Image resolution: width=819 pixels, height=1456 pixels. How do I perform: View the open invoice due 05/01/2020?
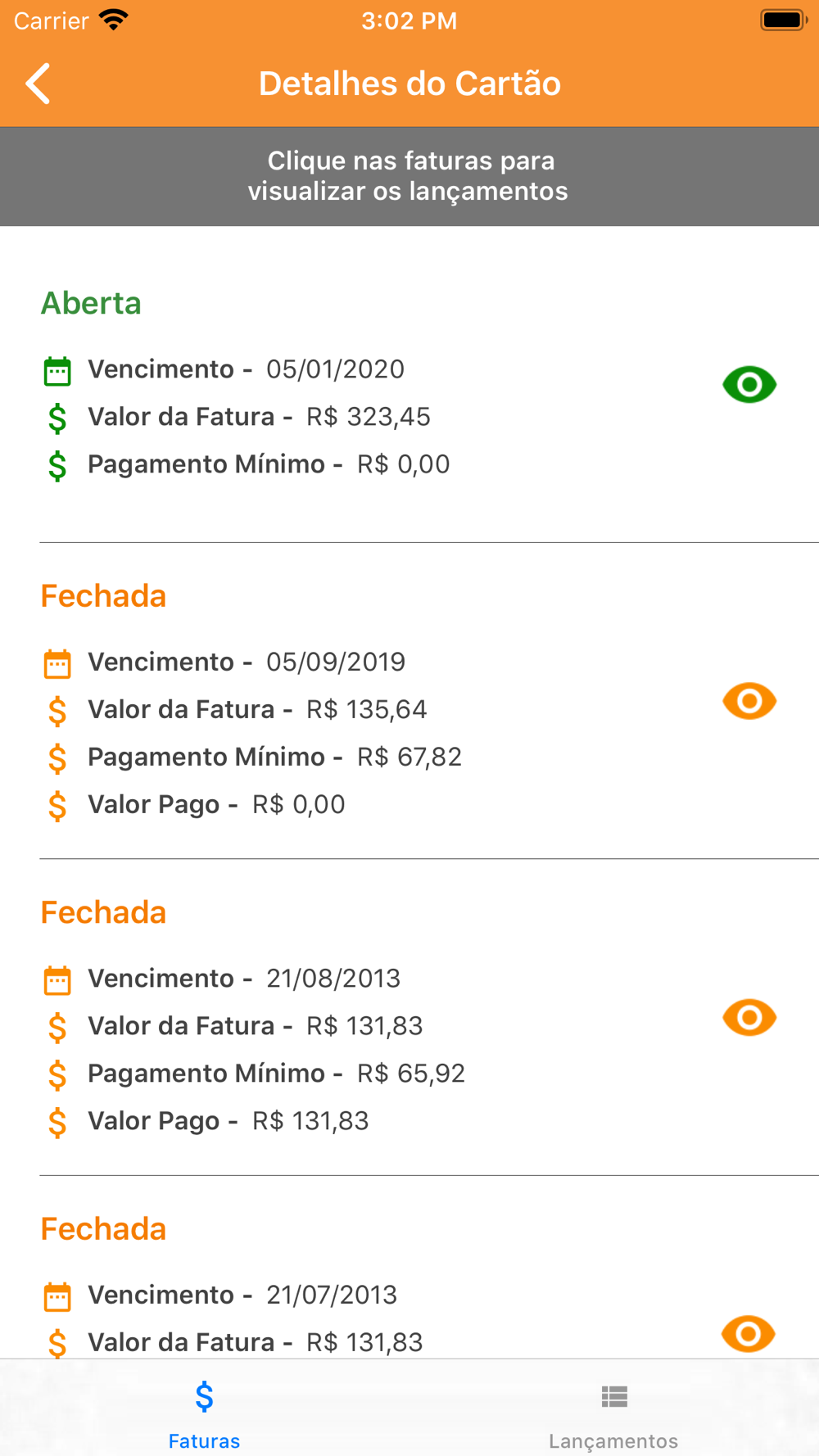(749, 385)
